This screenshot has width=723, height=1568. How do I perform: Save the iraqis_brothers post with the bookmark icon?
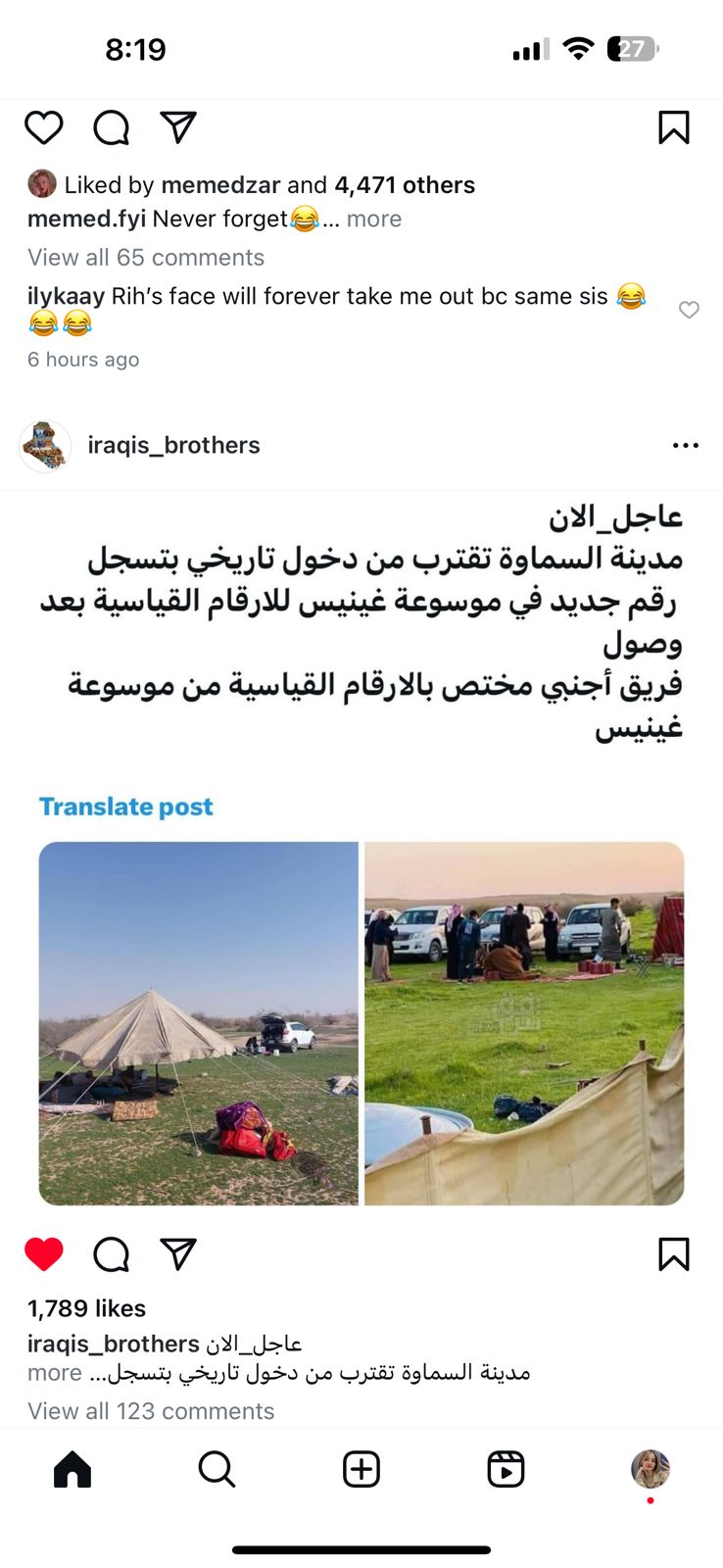coord(674,1253)
